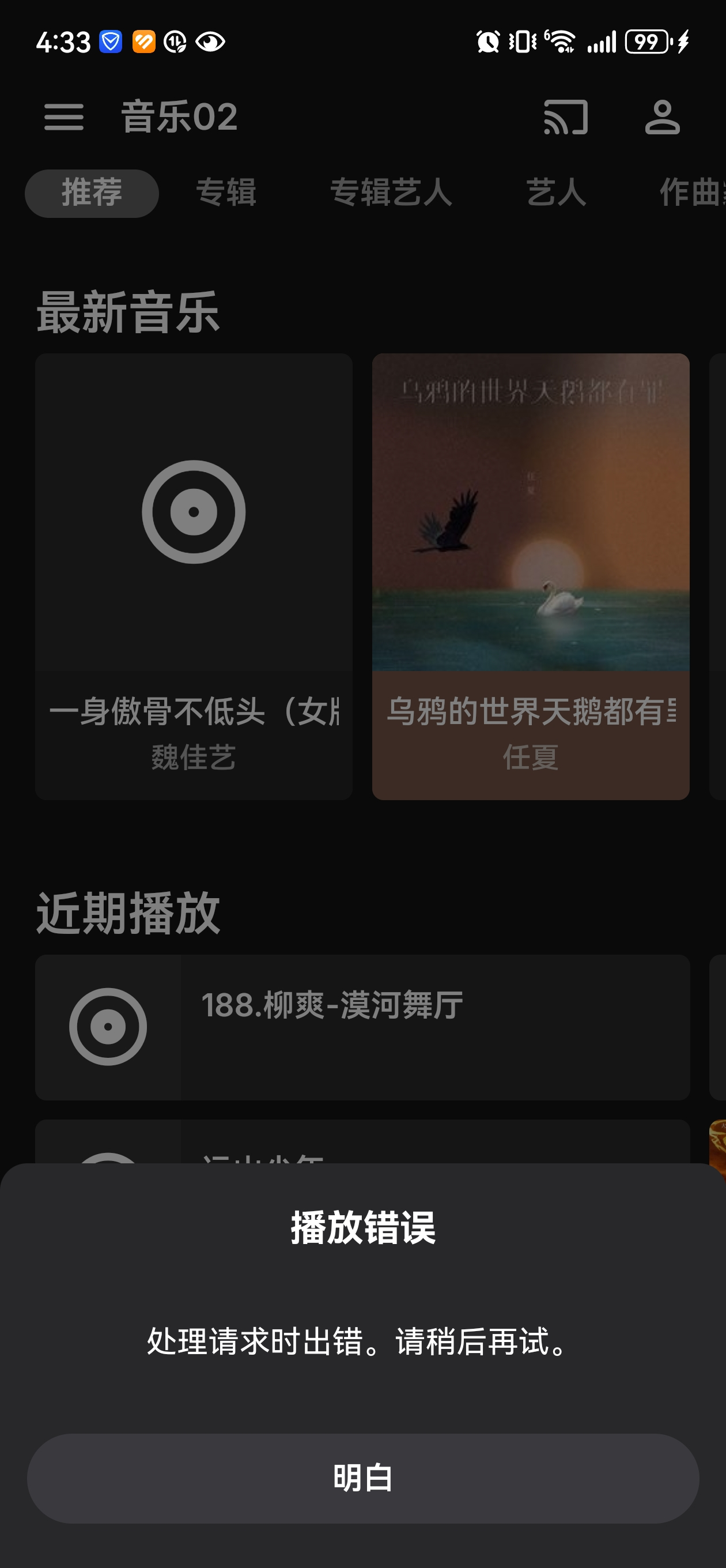726x1568 pixels.
Task: Select the 推荐 tab
Action: 92,193
